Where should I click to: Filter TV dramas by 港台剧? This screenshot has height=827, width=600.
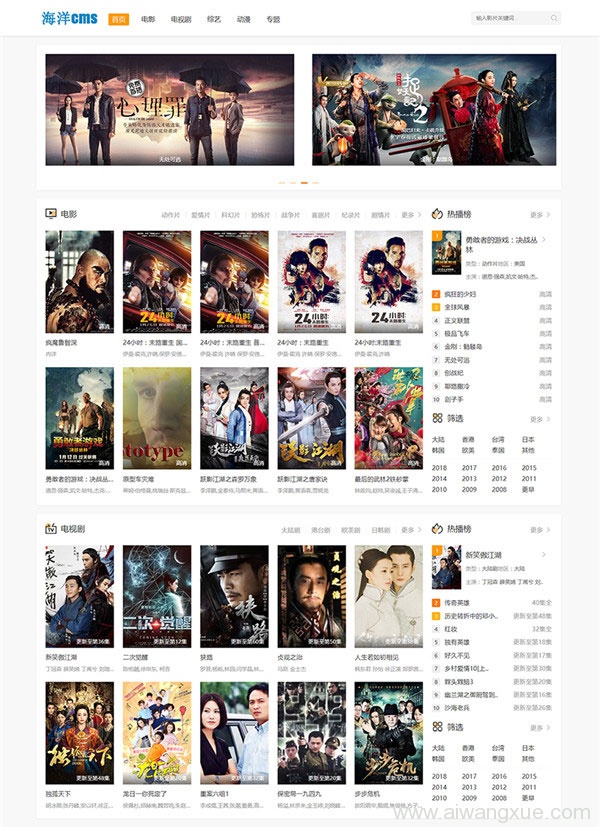coord(320,529)
